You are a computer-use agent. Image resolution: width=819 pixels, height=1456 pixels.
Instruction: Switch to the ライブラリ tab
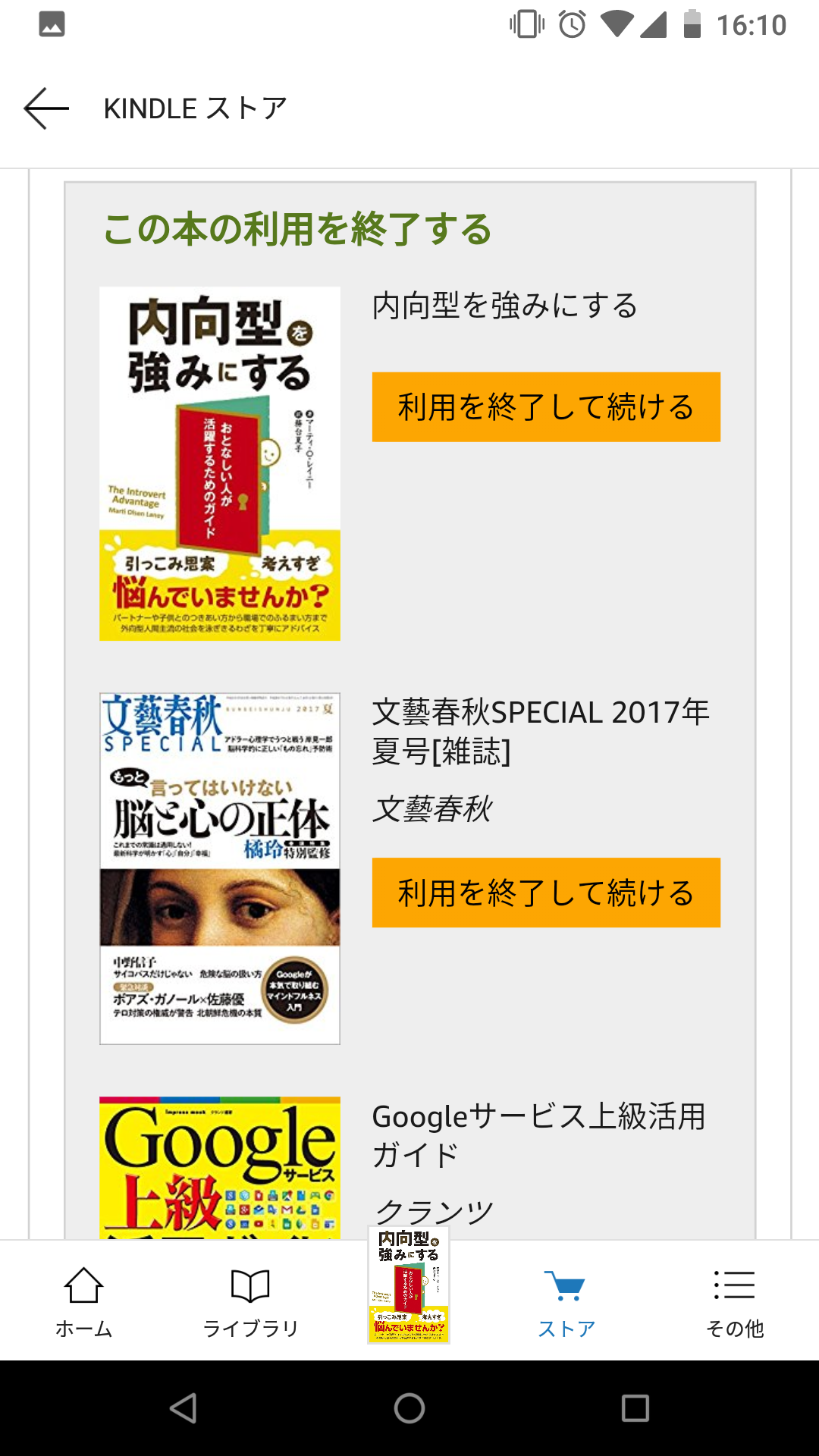[x=250, y=1301]
